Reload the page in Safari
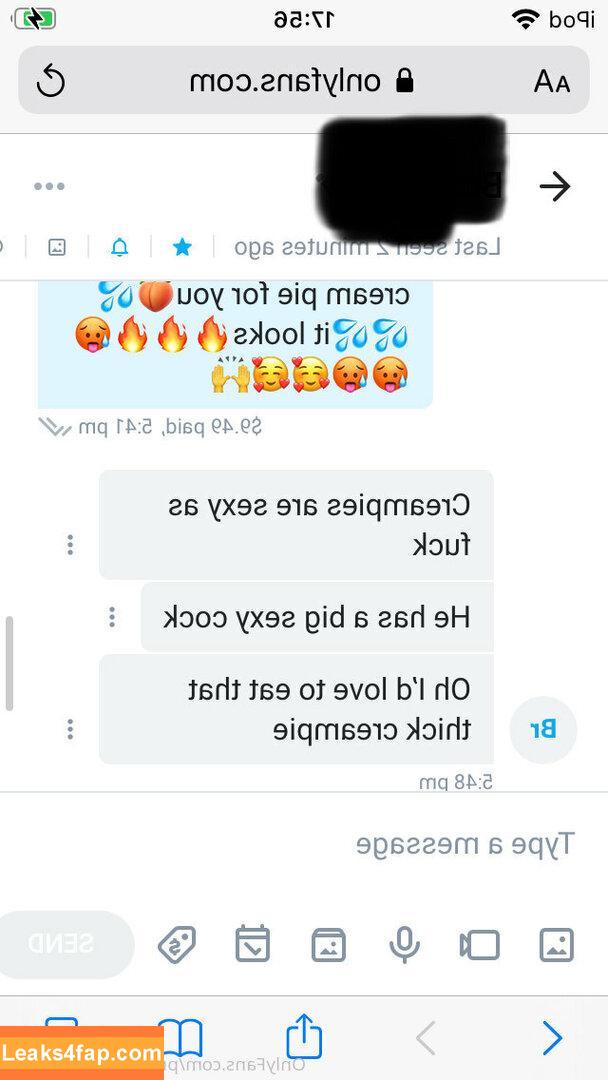 pyautogui.click(x=51, y=81)
